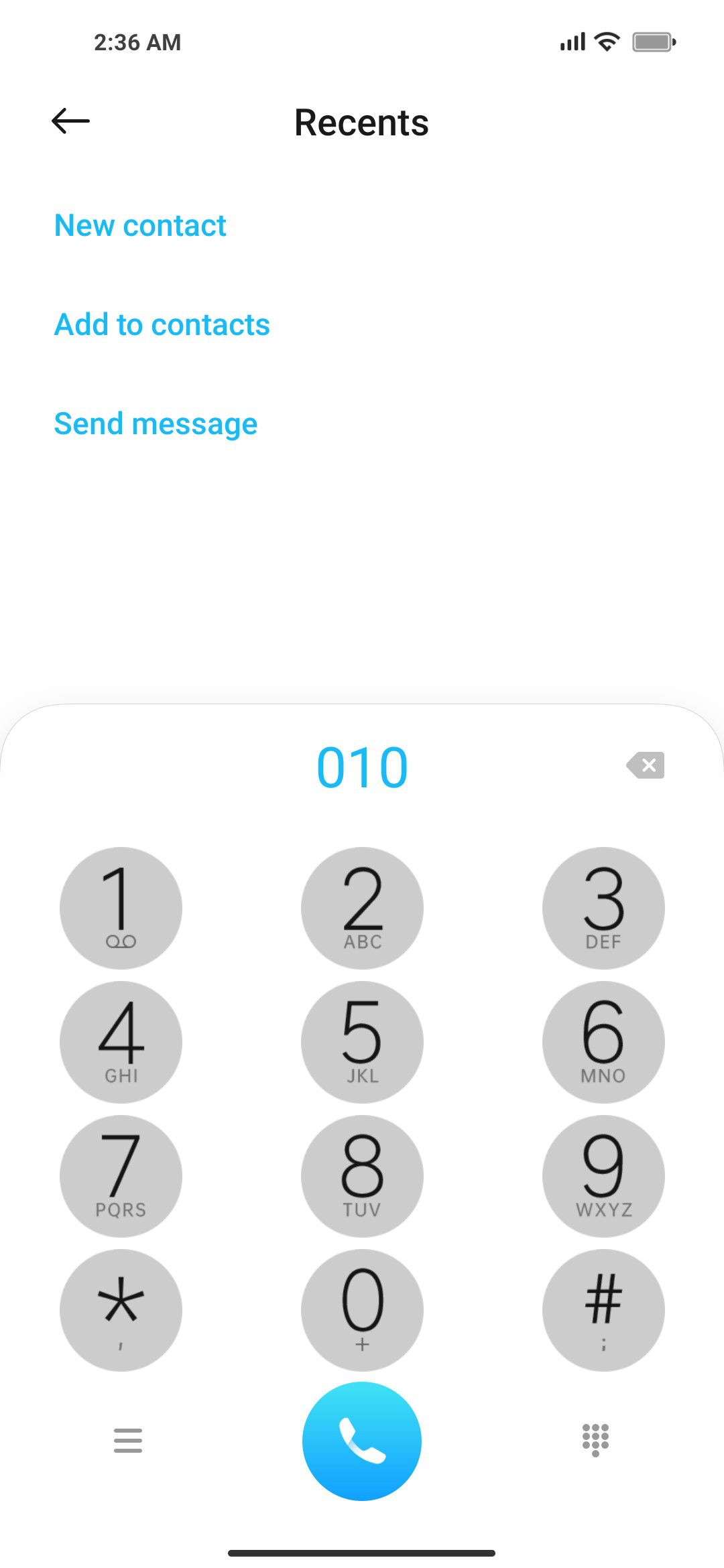Dial digit 4 GHI key
The image size is (724, 1568).
tap(121, 1042)
